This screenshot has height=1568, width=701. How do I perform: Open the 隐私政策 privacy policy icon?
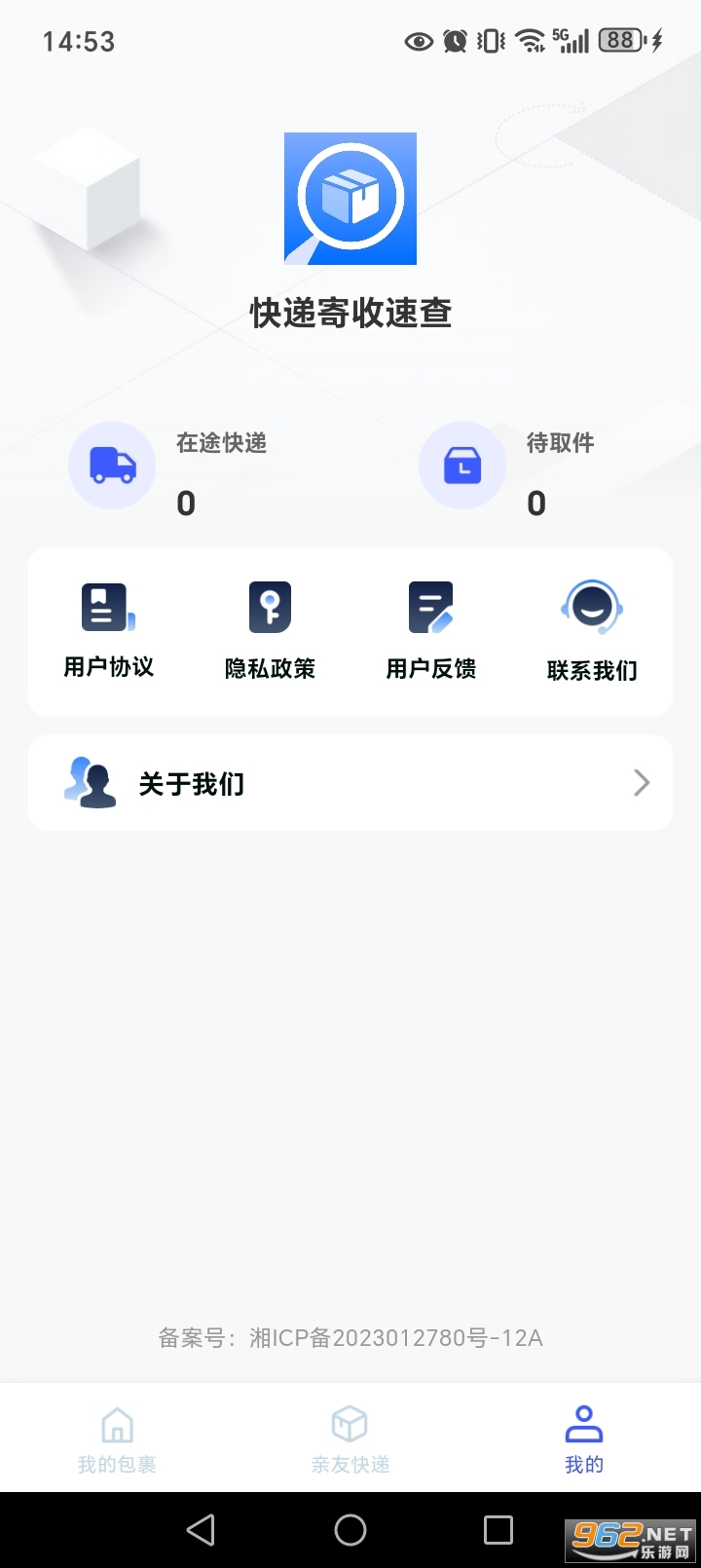pos(269,606)
